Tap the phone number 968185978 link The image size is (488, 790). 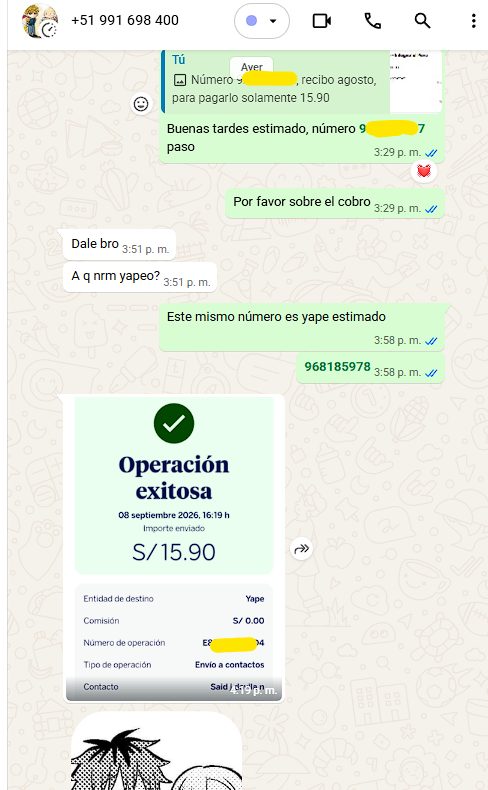tap(337, 367)
